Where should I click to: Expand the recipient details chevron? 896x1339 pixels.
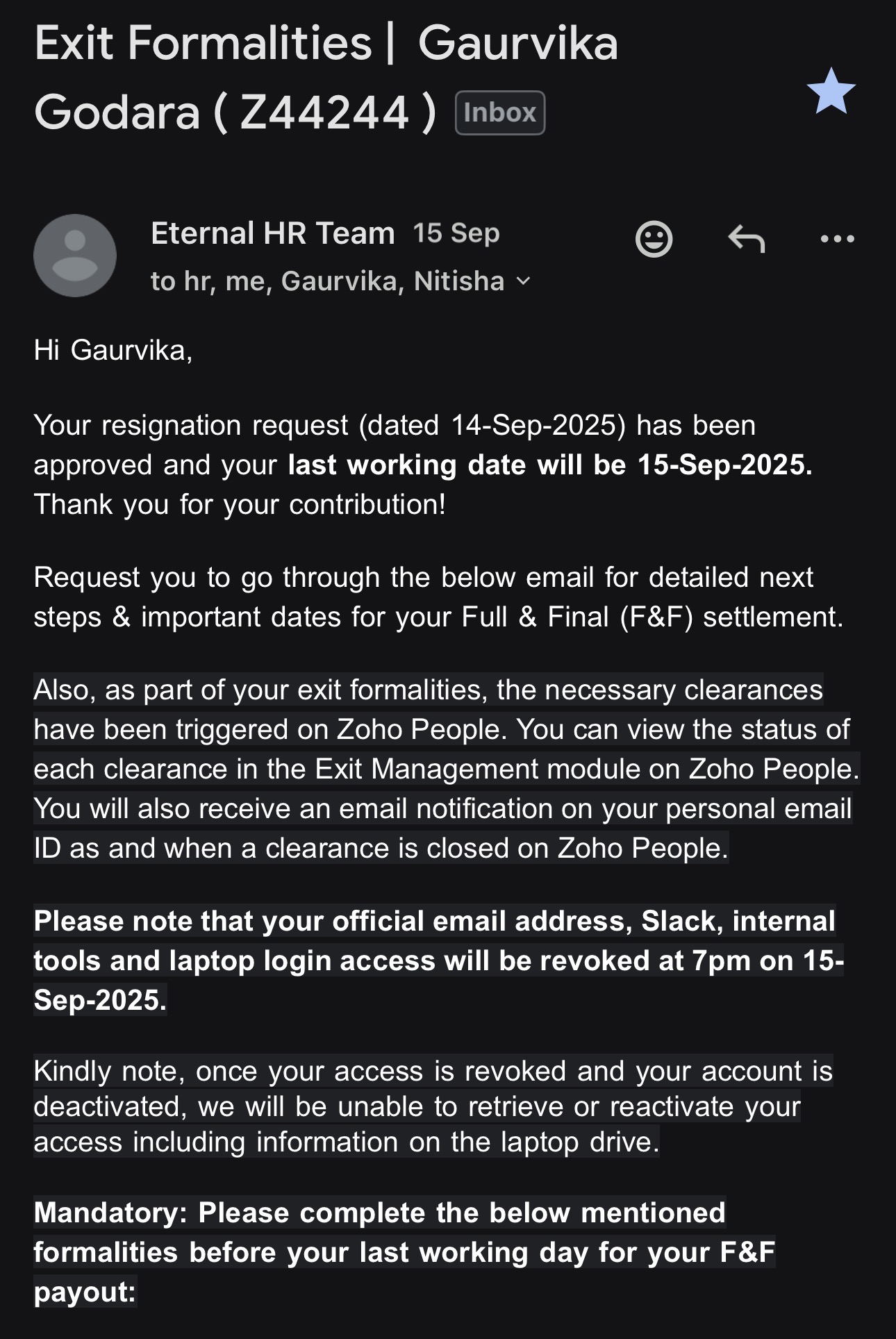tap(524, 281)
